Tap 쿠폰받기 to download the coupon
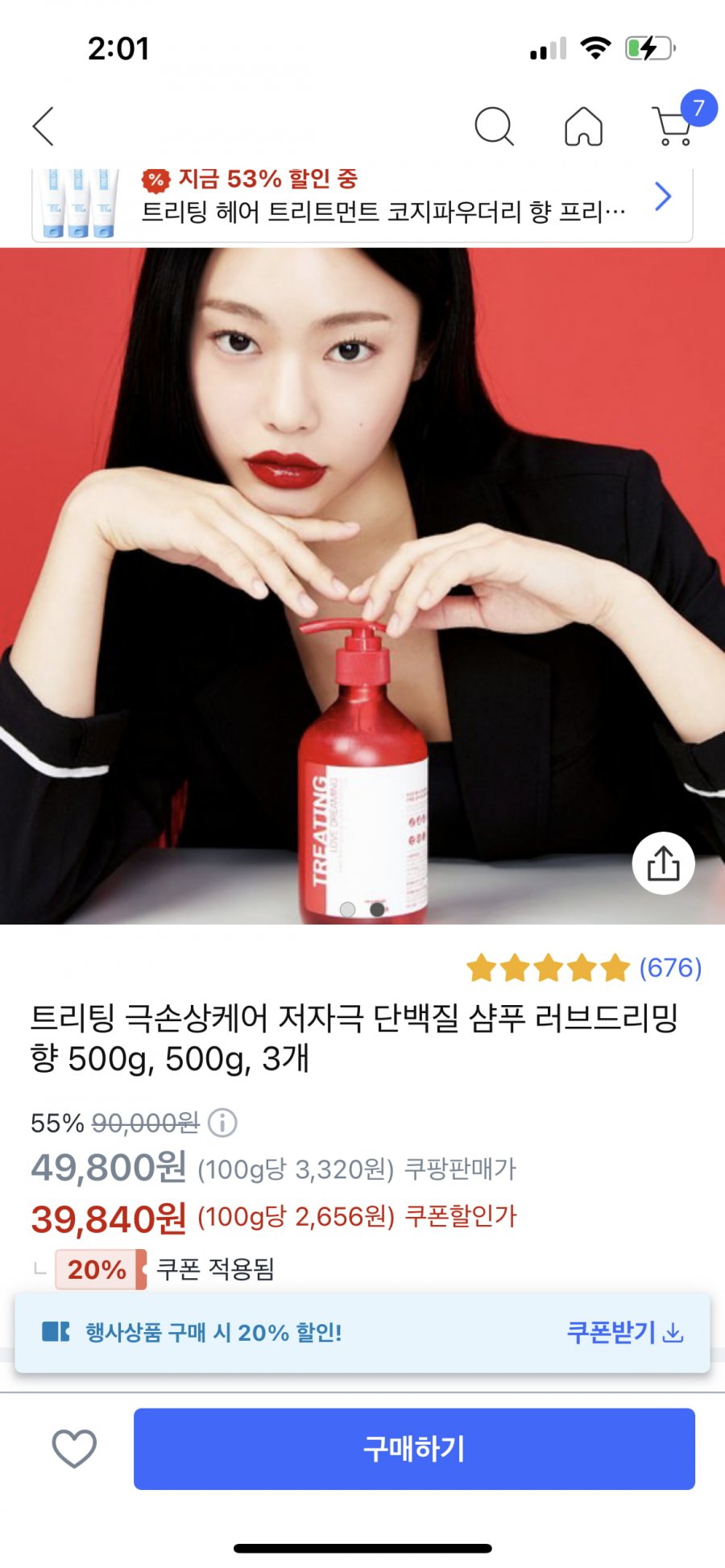The image size is (725, 1568). click(x=625, y=1332)
